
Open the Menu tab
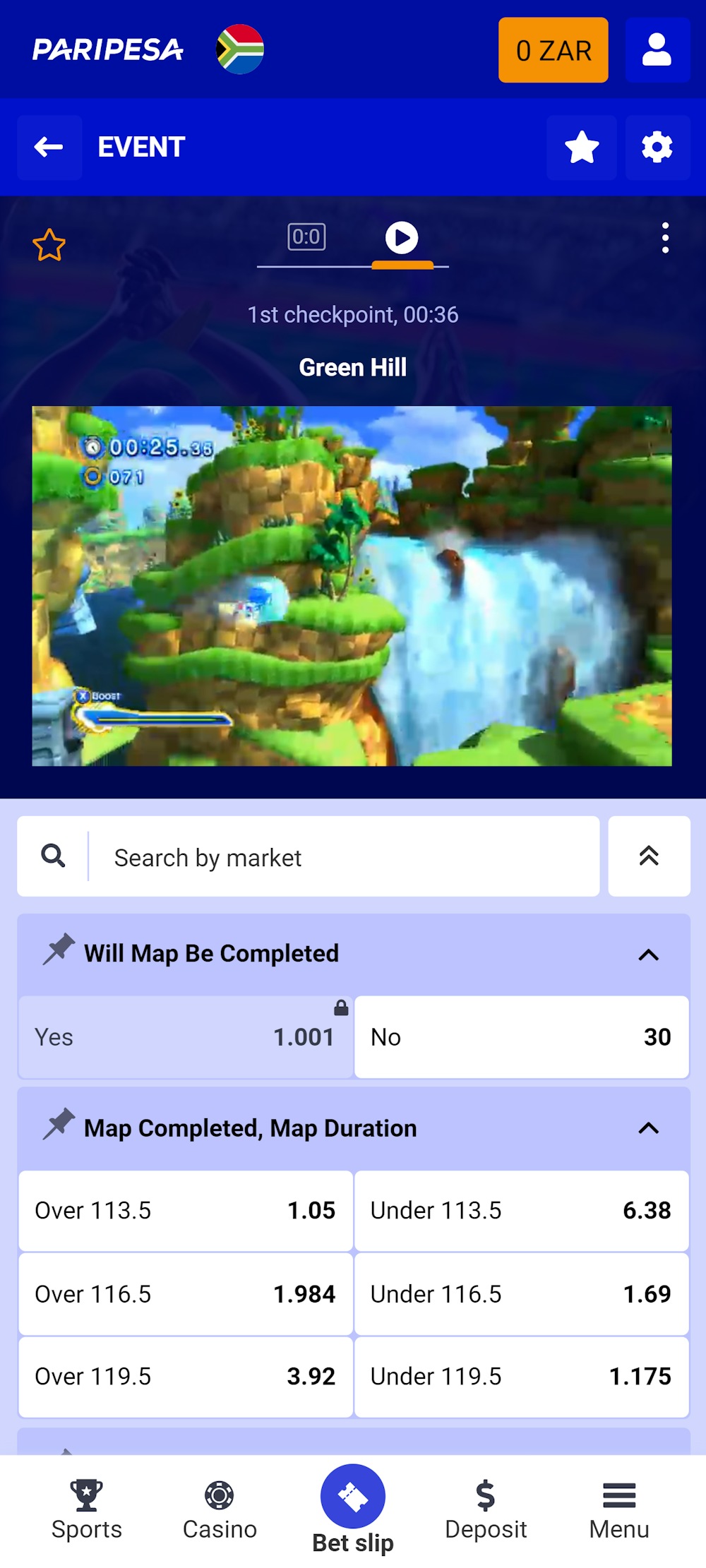(619, 1509)
